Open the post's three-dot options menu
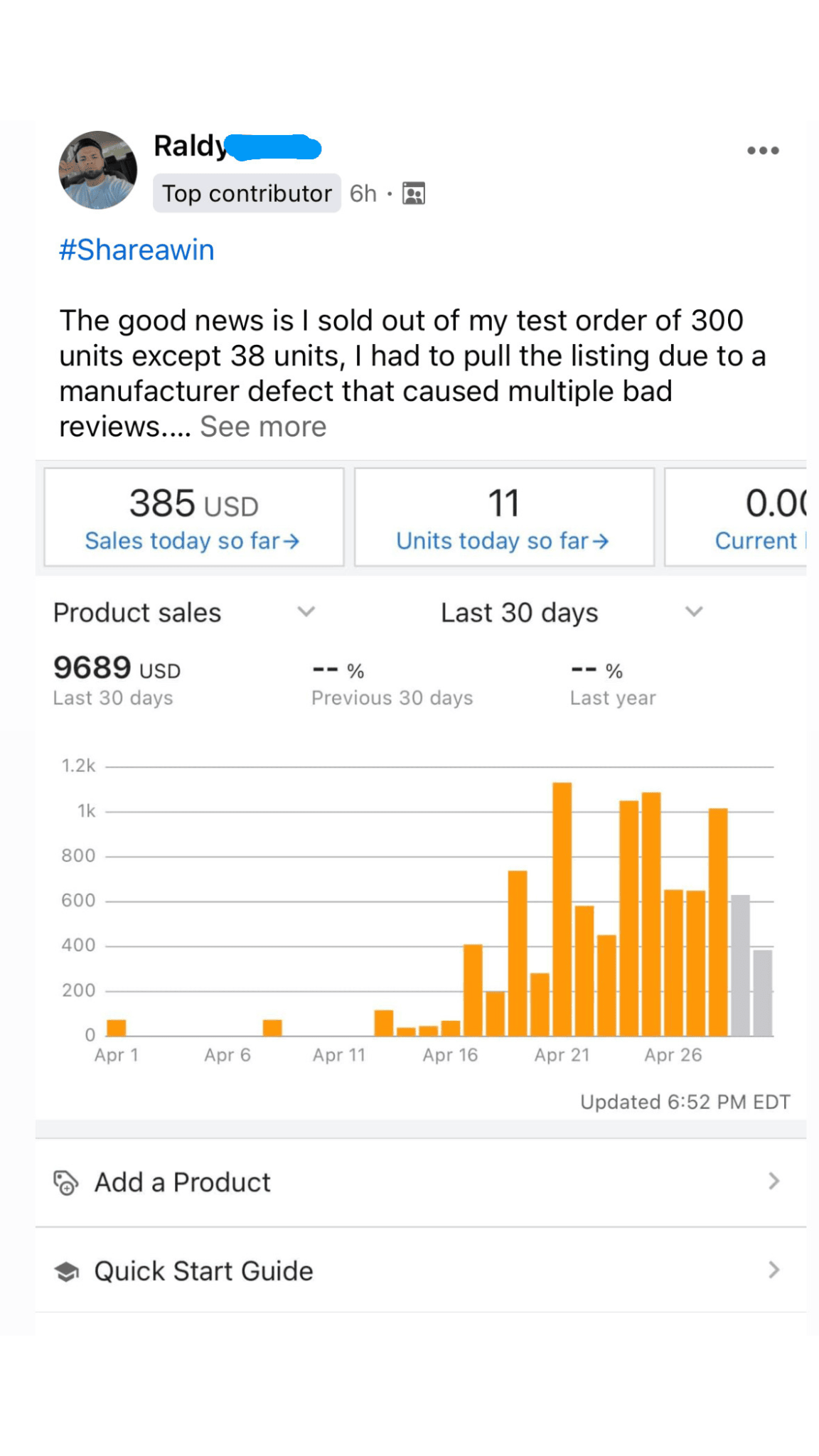Viewport: 819px width, 1456px height. coord(763,151)
